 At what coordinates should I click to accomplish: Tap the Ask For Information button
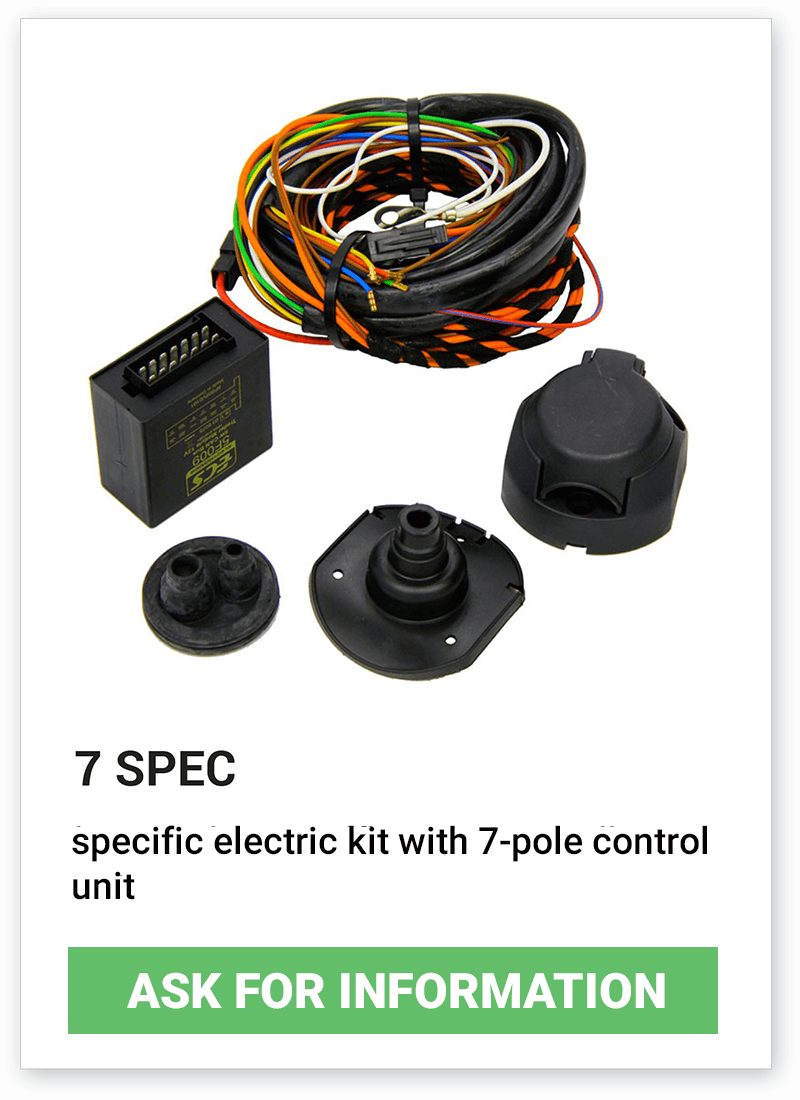click(393, 990)
